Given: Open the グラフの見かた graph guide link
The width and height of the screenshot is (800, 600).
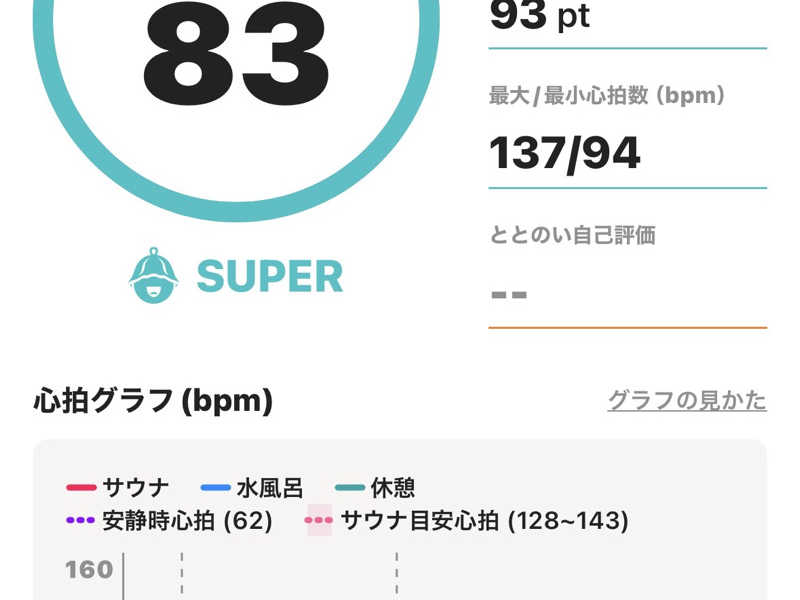Looking at the screenshot, I should pos(687,401).
